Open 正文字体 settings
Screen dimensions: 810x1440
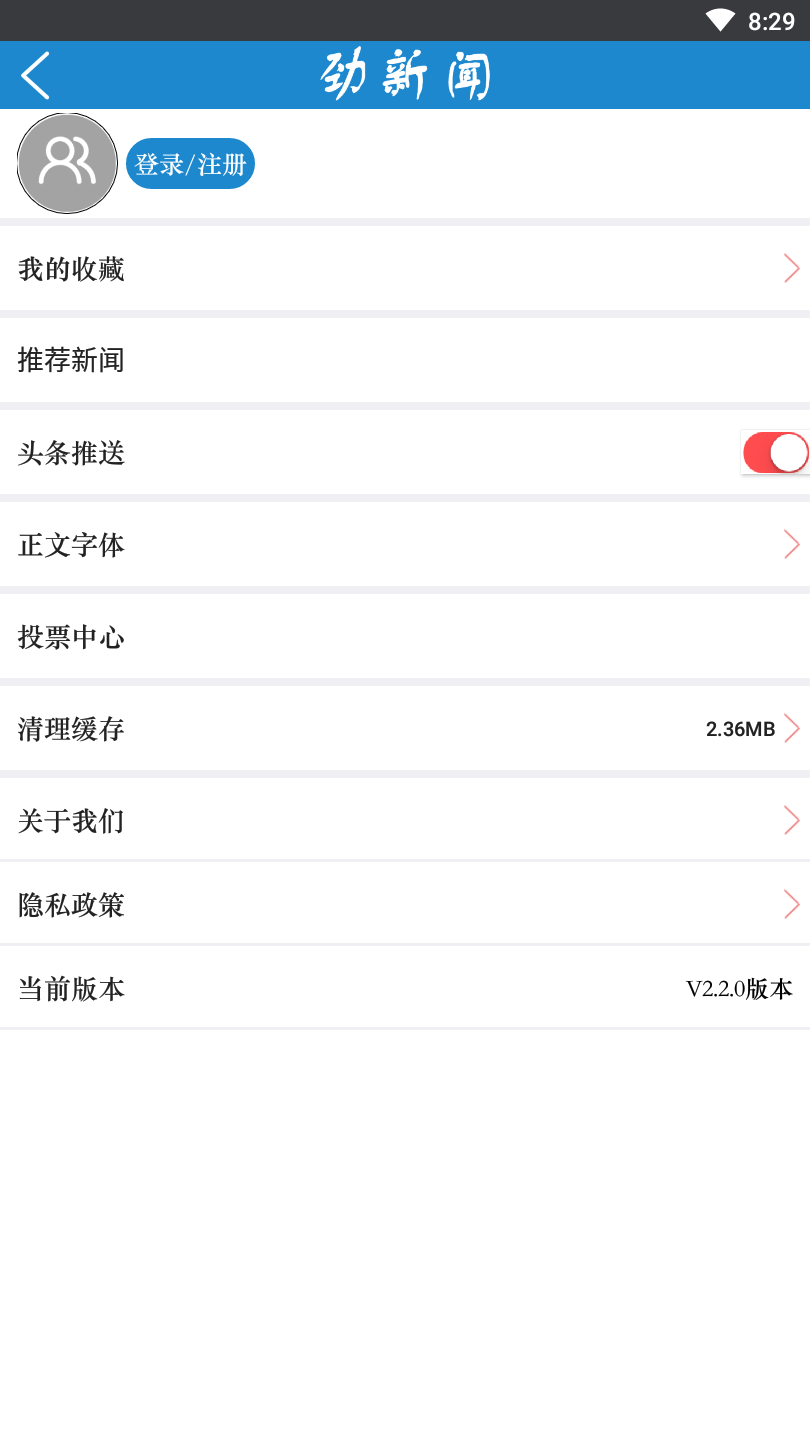(404, 545)
